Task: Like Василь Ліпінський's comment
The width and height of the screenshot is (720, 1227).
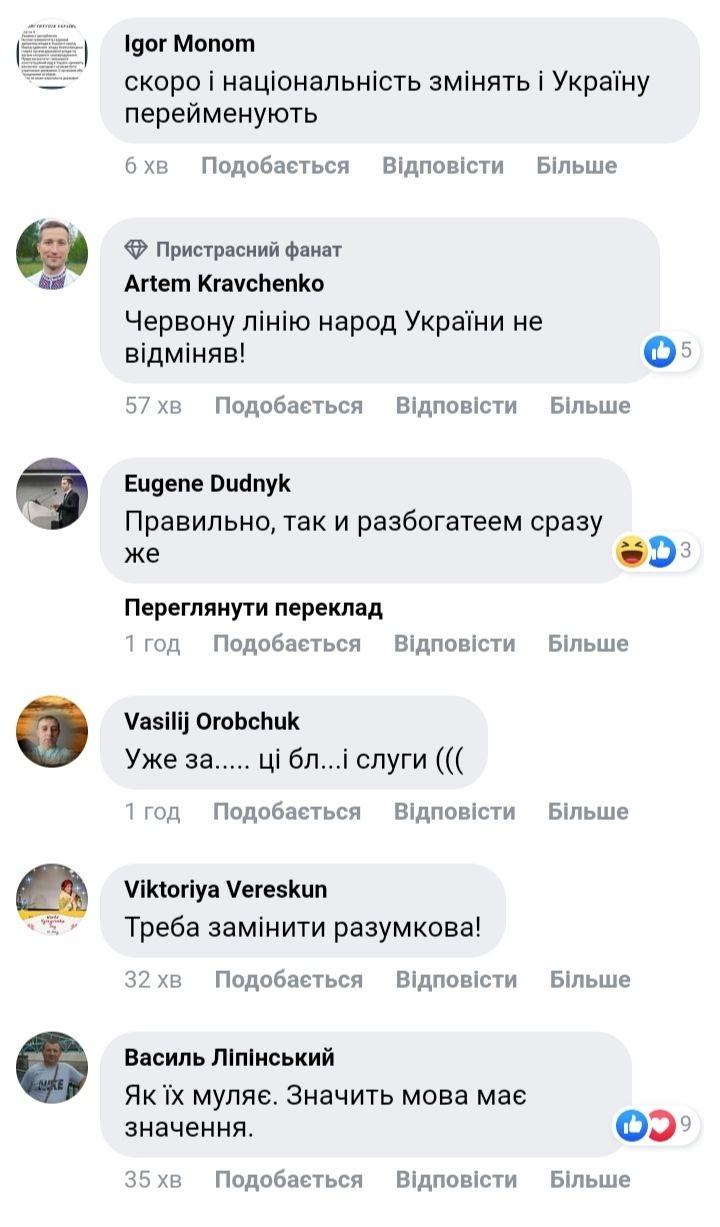Action: [288, 1180]
